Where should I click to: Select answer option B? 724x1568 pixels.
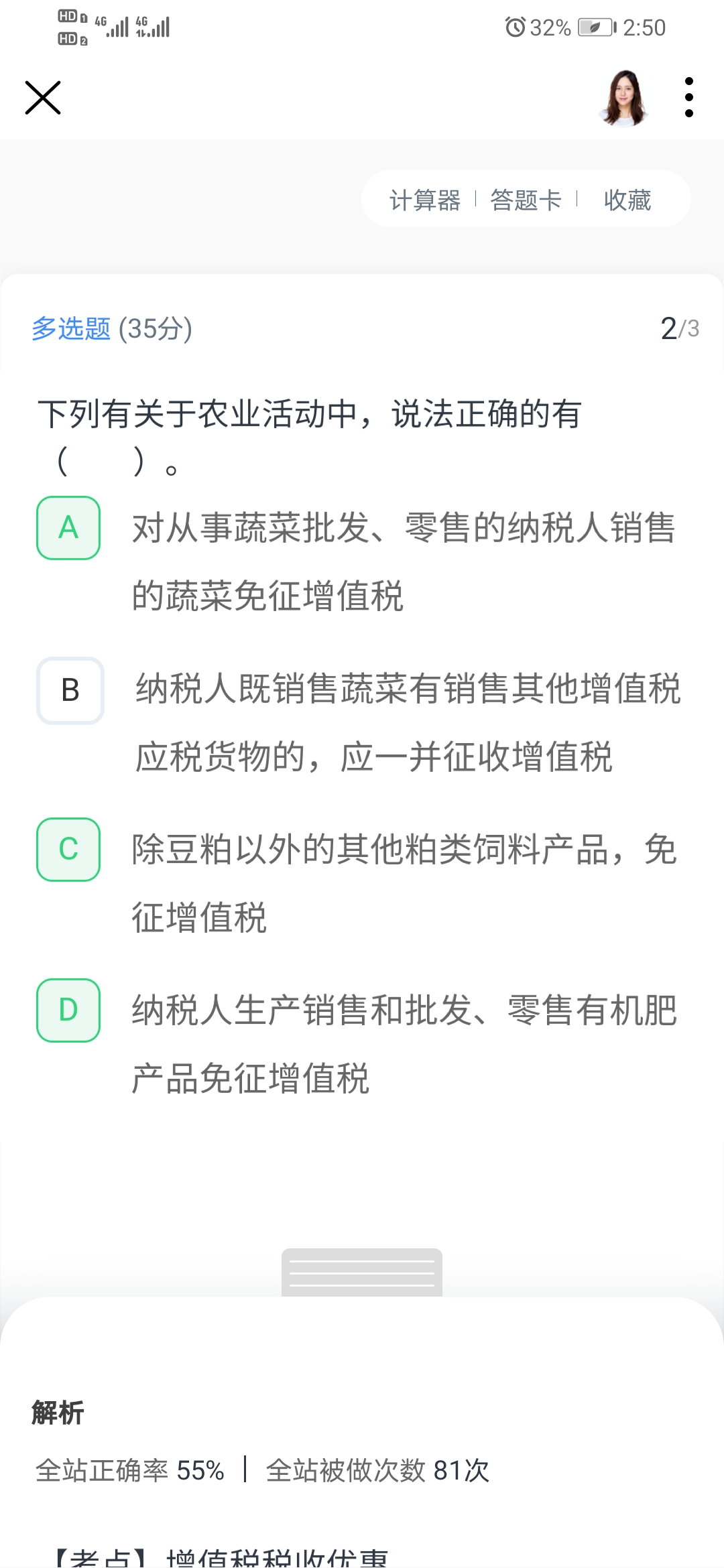[70, 690]
